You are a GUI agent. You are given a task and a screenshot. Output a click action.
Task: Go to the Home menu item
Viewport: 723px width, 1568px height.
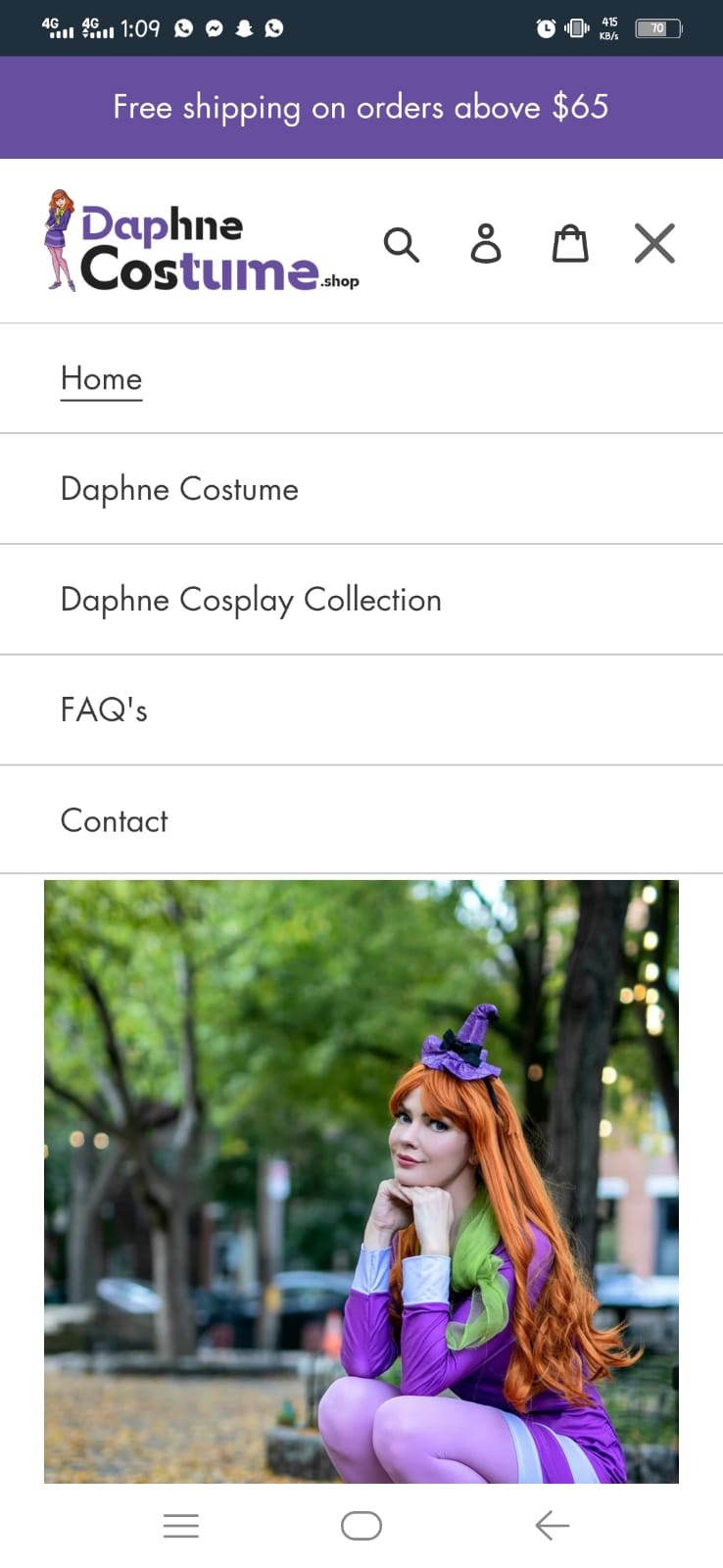click(102, 378)
